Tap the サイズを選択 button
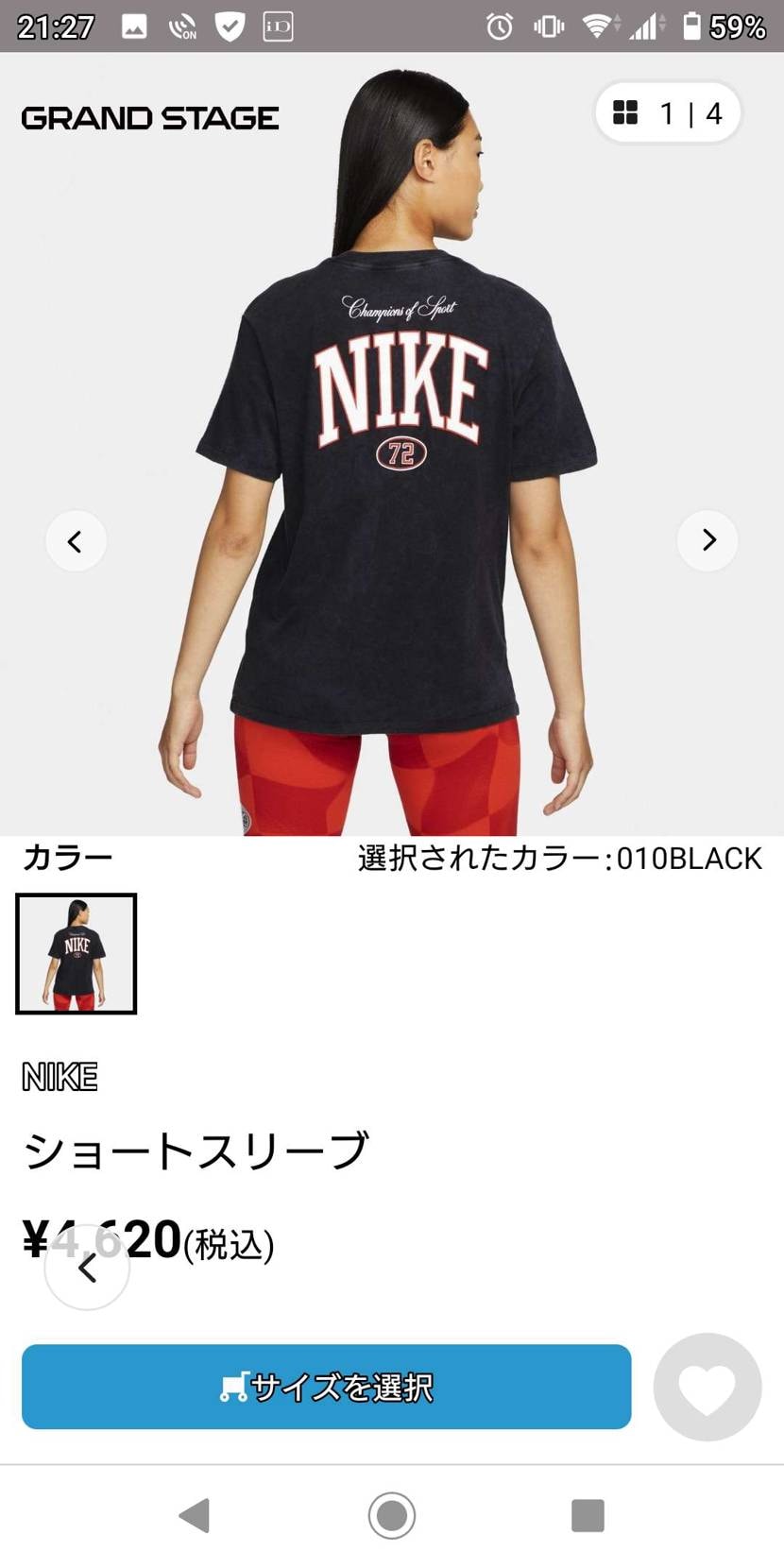 (x=326, y=1388)
